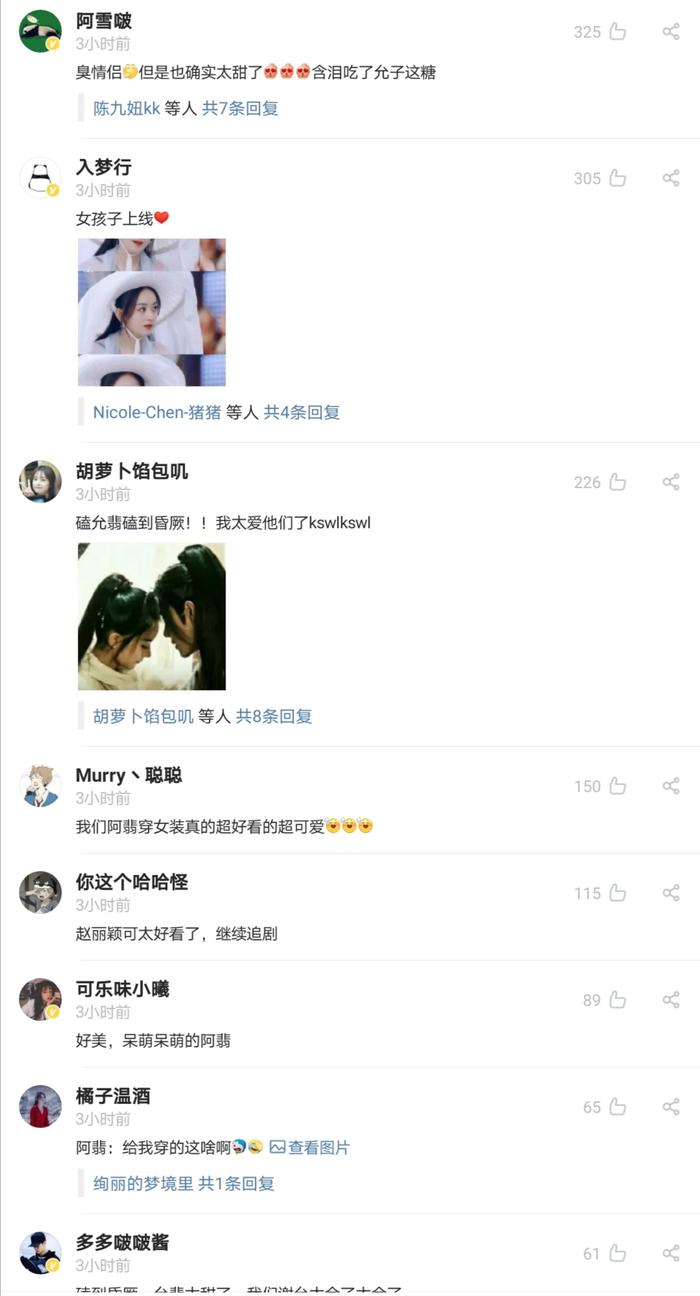700x1296 pixels.
Task: Open the white hat photo in 入梦行's comment
Action: point(152,312)
